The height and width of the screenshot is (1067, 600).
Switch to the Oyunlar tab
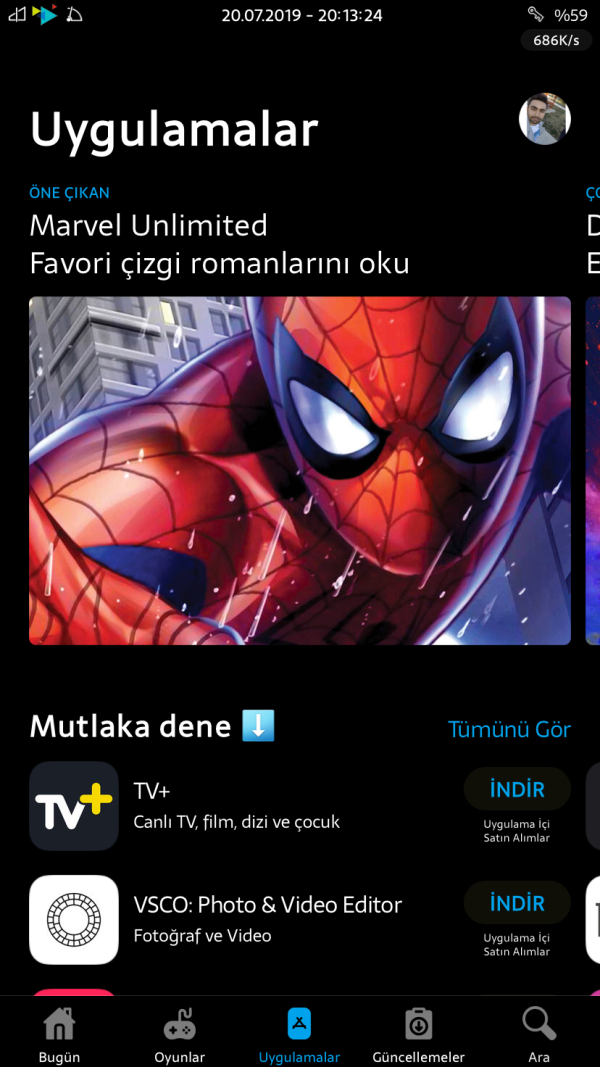tap(179, 1035)
